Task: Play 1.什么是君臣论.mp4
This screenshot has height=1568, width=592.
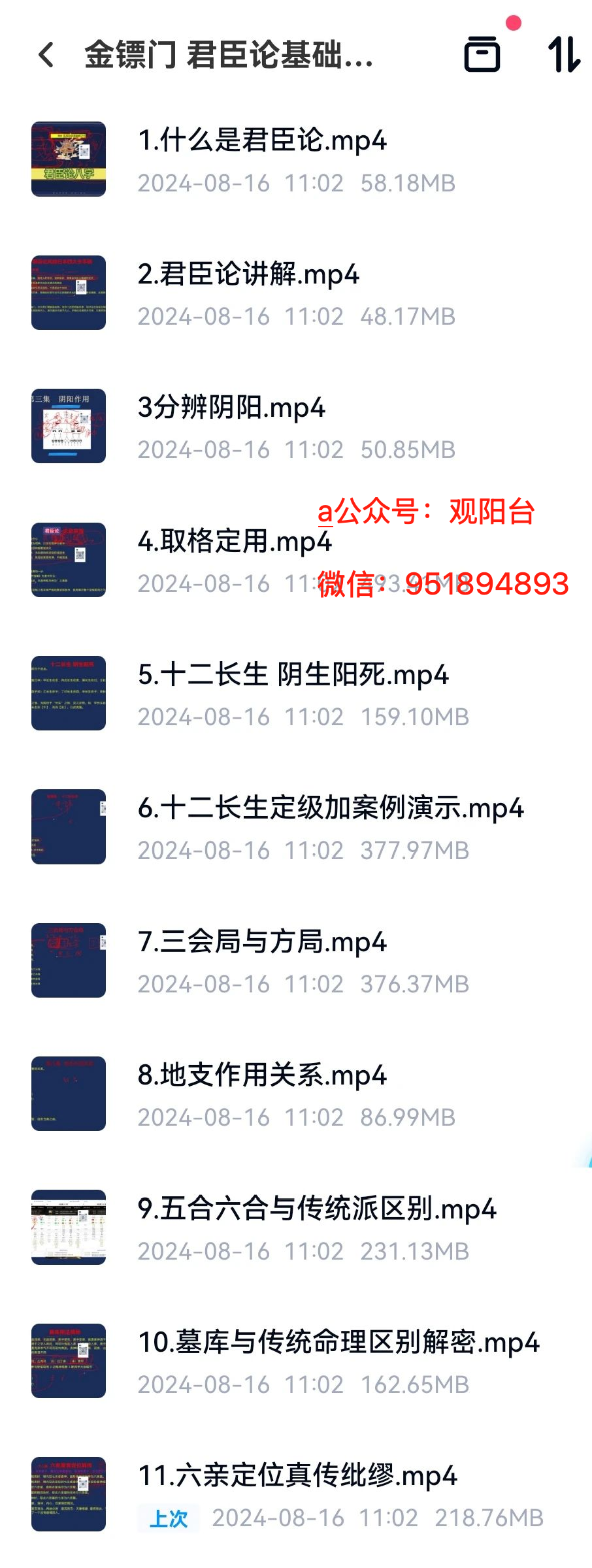Action: point(262,140)
